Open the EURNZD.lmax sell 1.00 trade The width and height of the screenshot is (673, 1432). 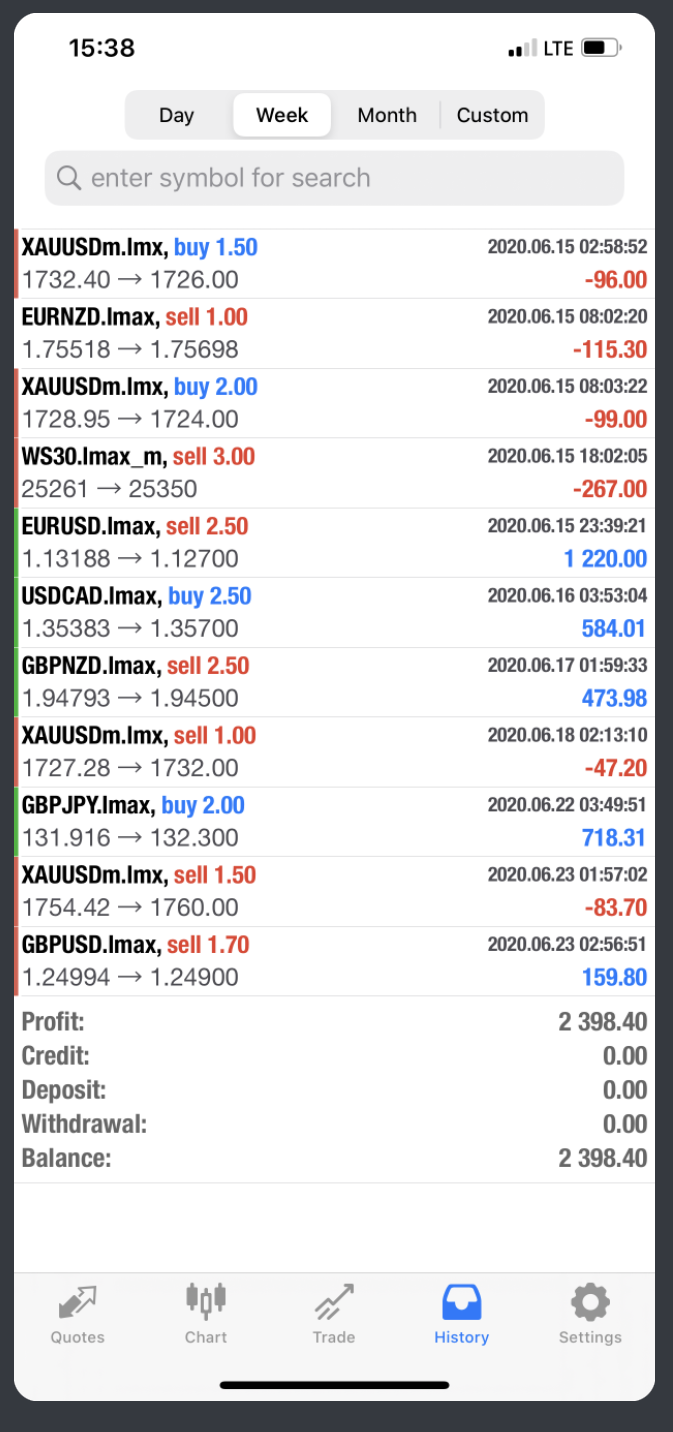[334, 333]
